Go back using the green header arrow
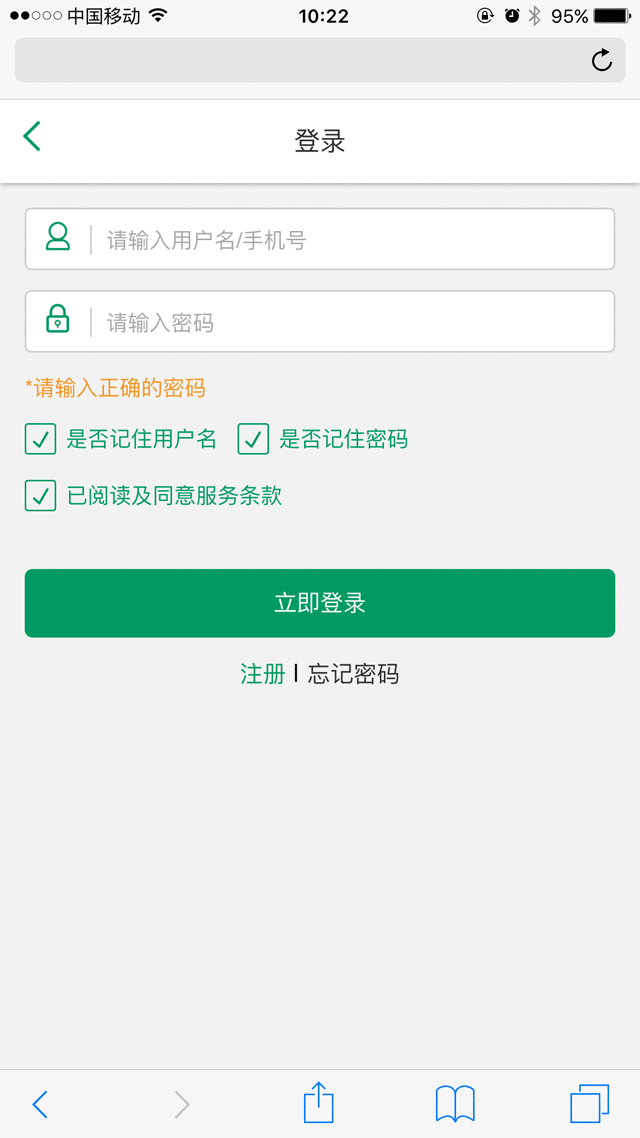The image size is (640, 1138). [32, 136]
